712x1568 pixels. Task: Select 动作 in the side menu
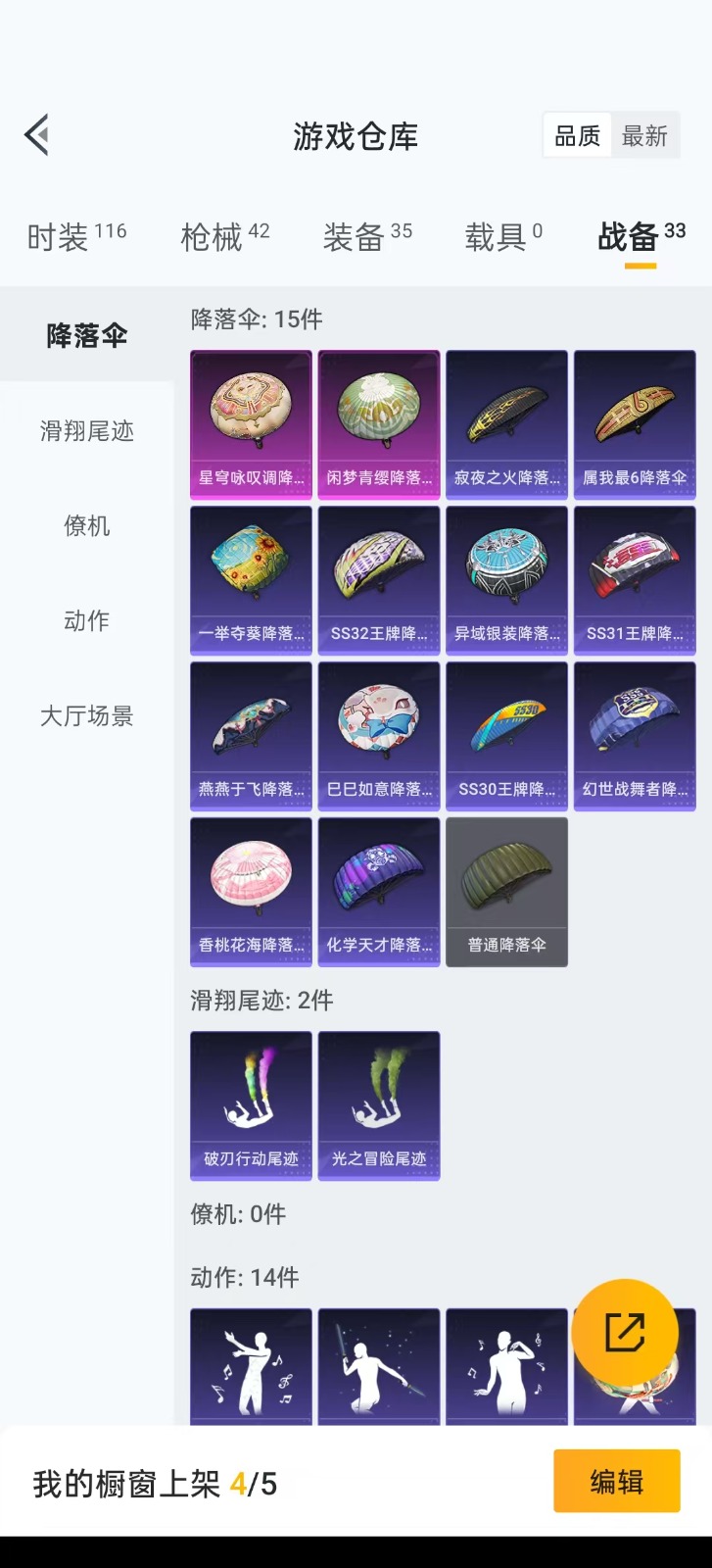pos(86,620)
